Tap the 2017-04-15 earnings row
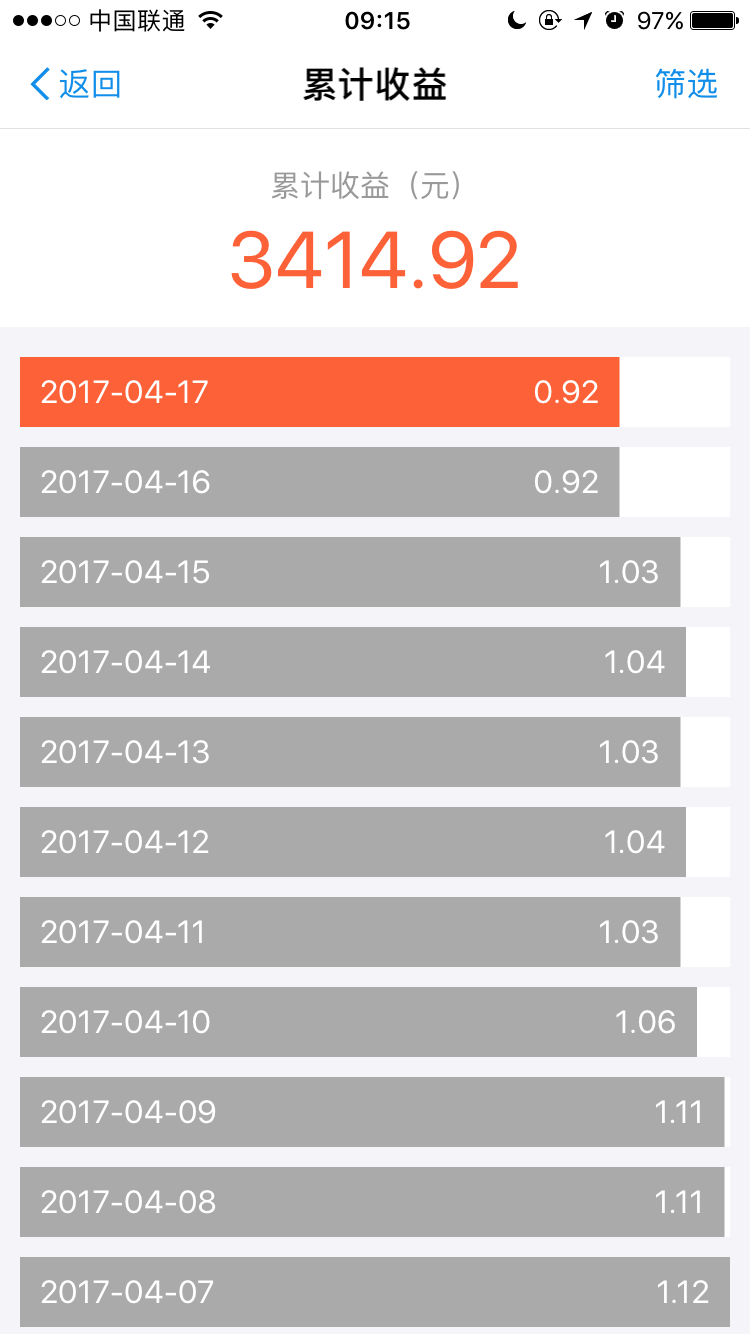750x1334 pixels. pos(350,572)
